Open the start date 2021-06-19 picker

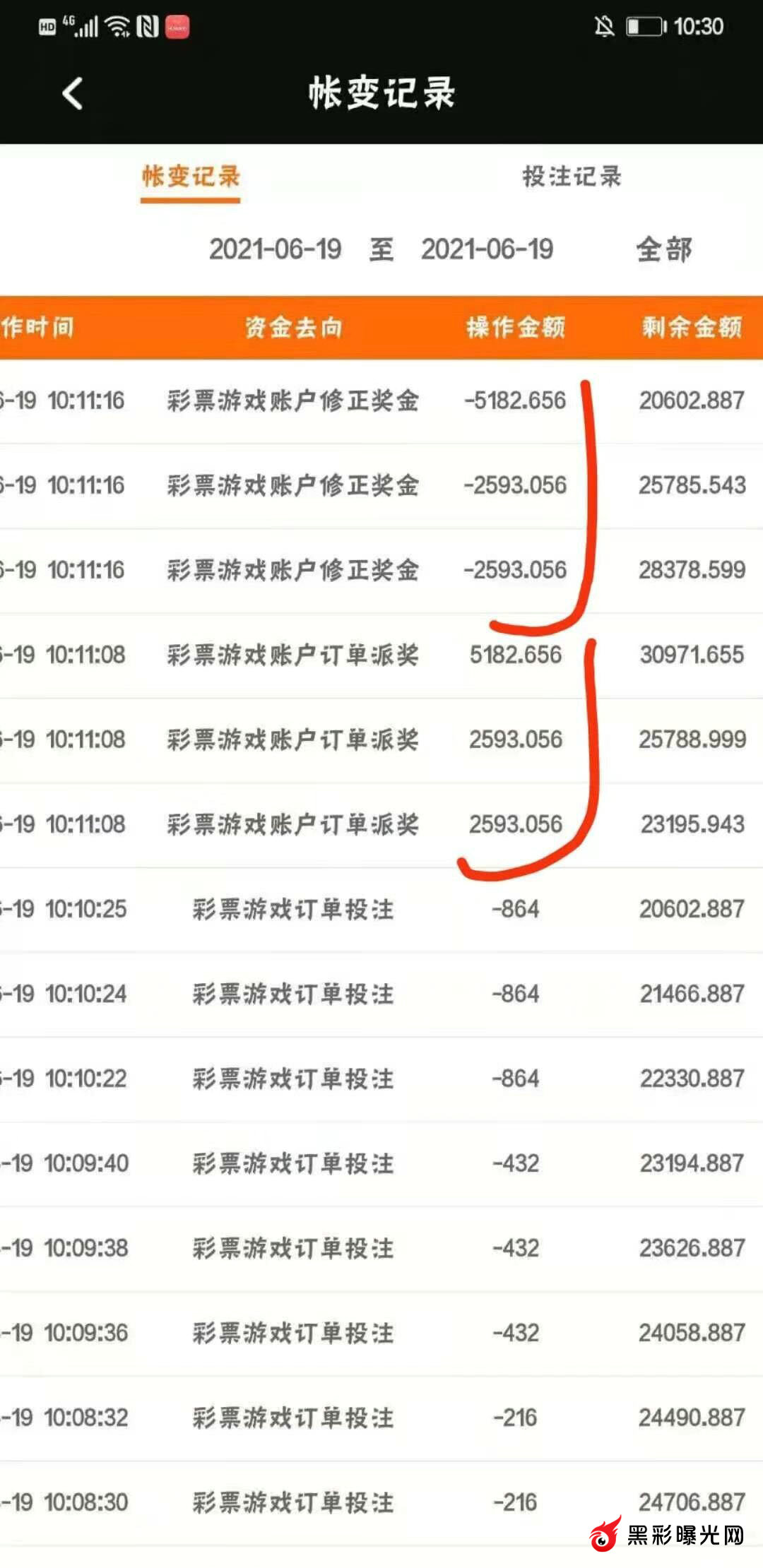pyautogui.click(x=275, y=249)
